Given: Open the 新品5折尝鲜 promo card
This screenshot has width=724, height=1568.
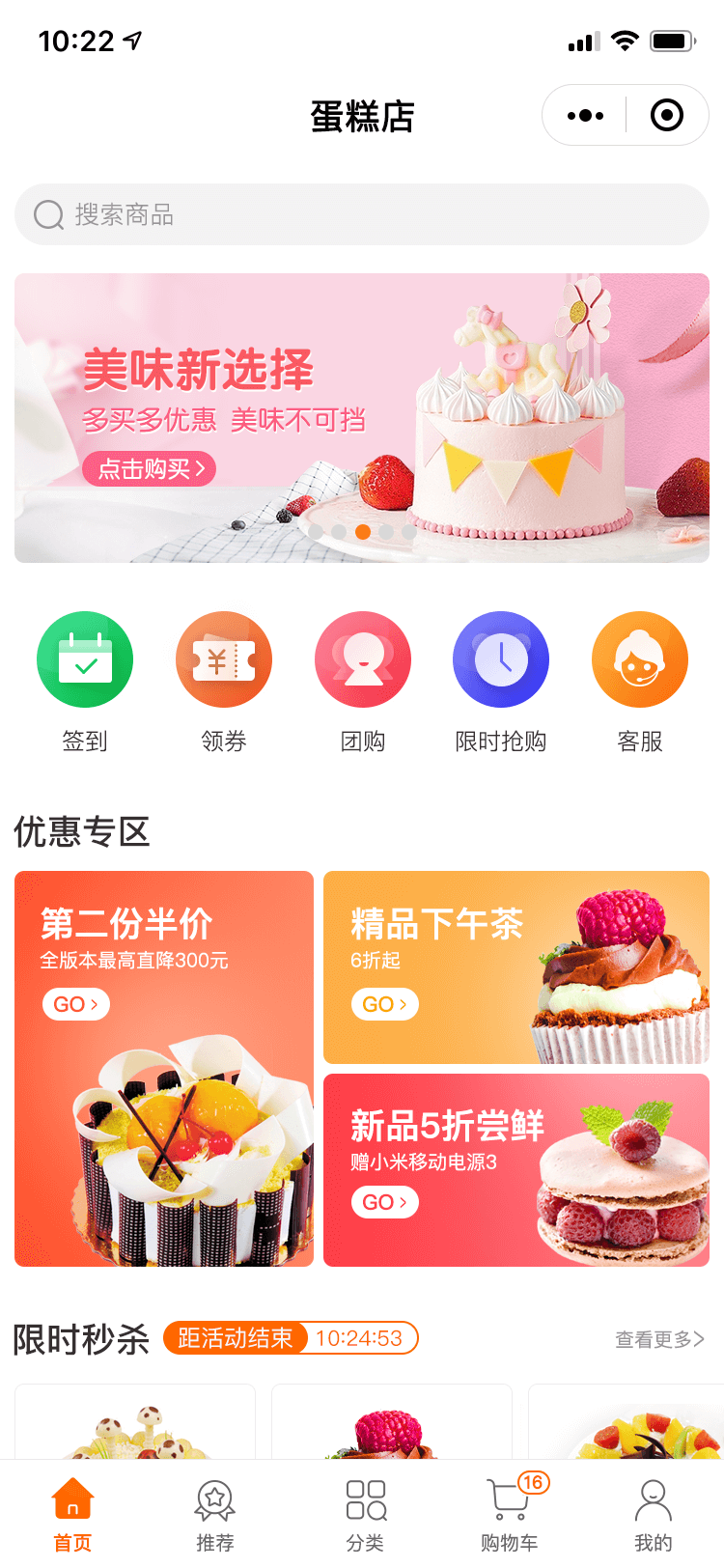Looking at the screenshot, I should pos(515,1169).
